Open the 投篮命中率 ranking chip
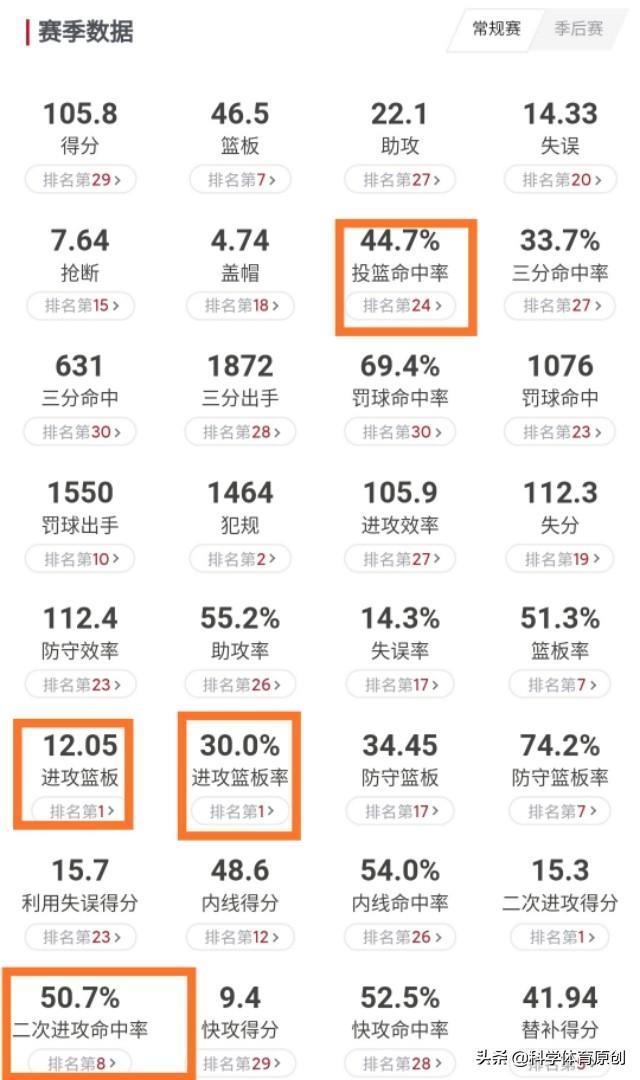640x1080 pixels. tap(400, 306)
